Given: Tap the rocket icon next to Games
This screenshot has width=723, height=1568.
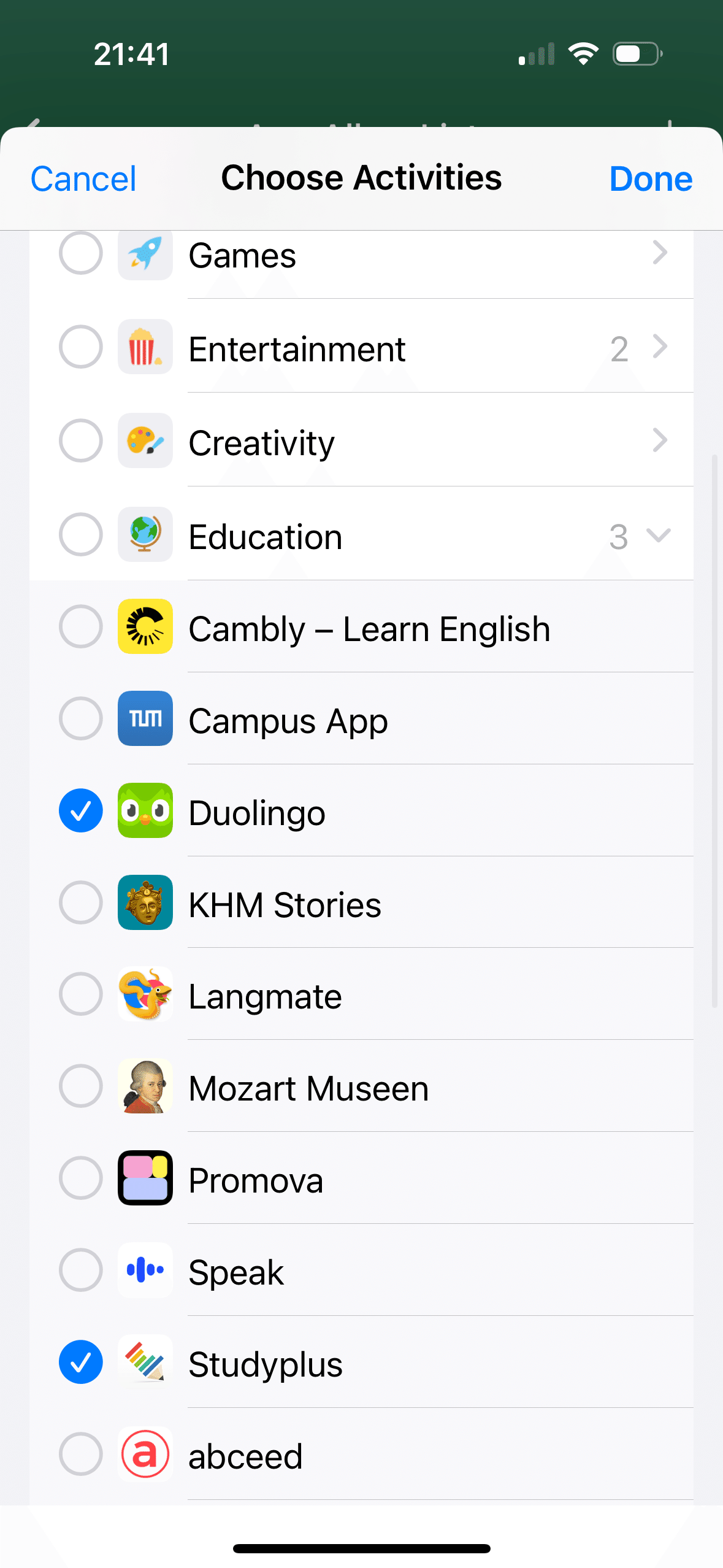Looking at the screenshot, I should pos(145,254).
